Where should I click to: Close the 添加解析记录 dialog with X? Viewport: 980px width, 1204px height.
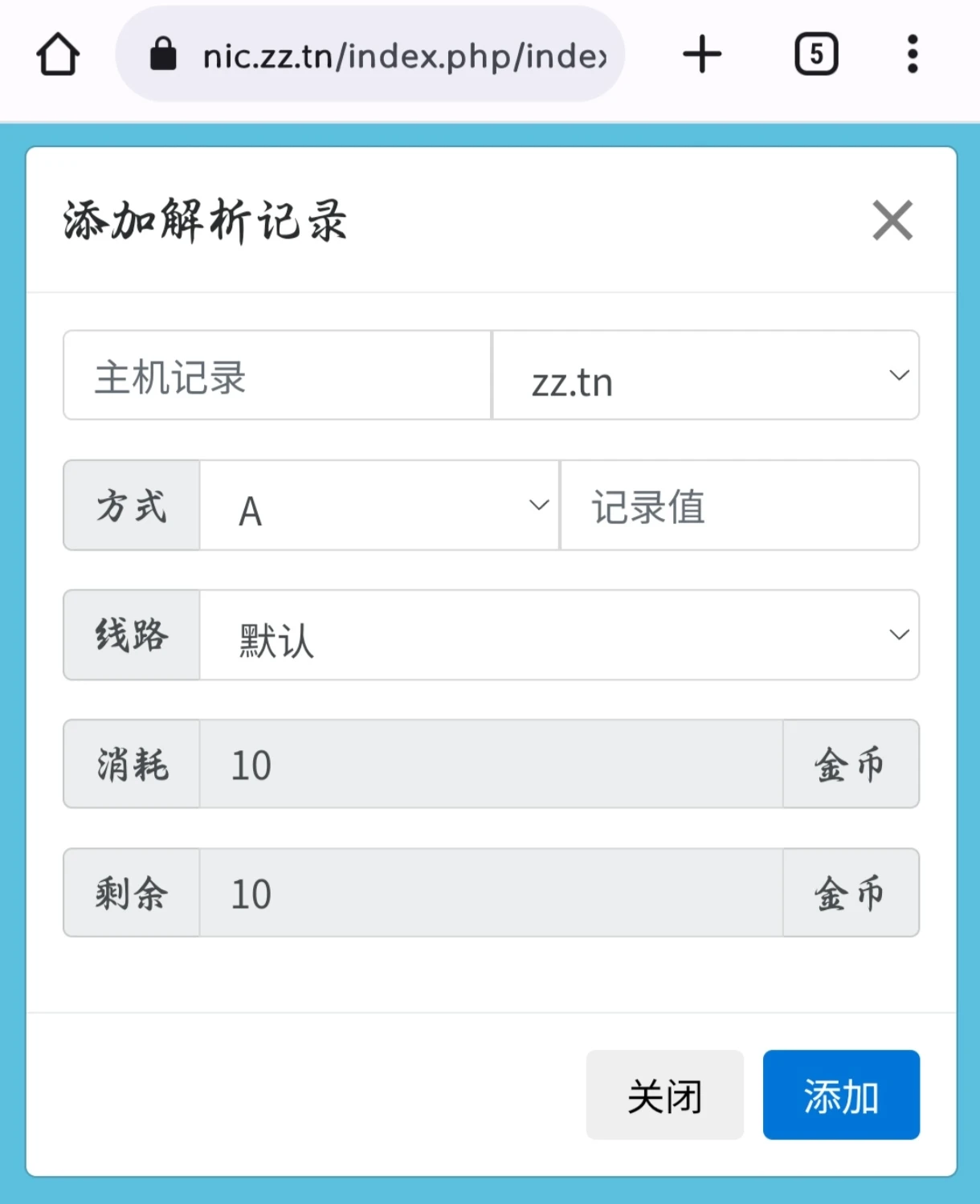(892, 220)
